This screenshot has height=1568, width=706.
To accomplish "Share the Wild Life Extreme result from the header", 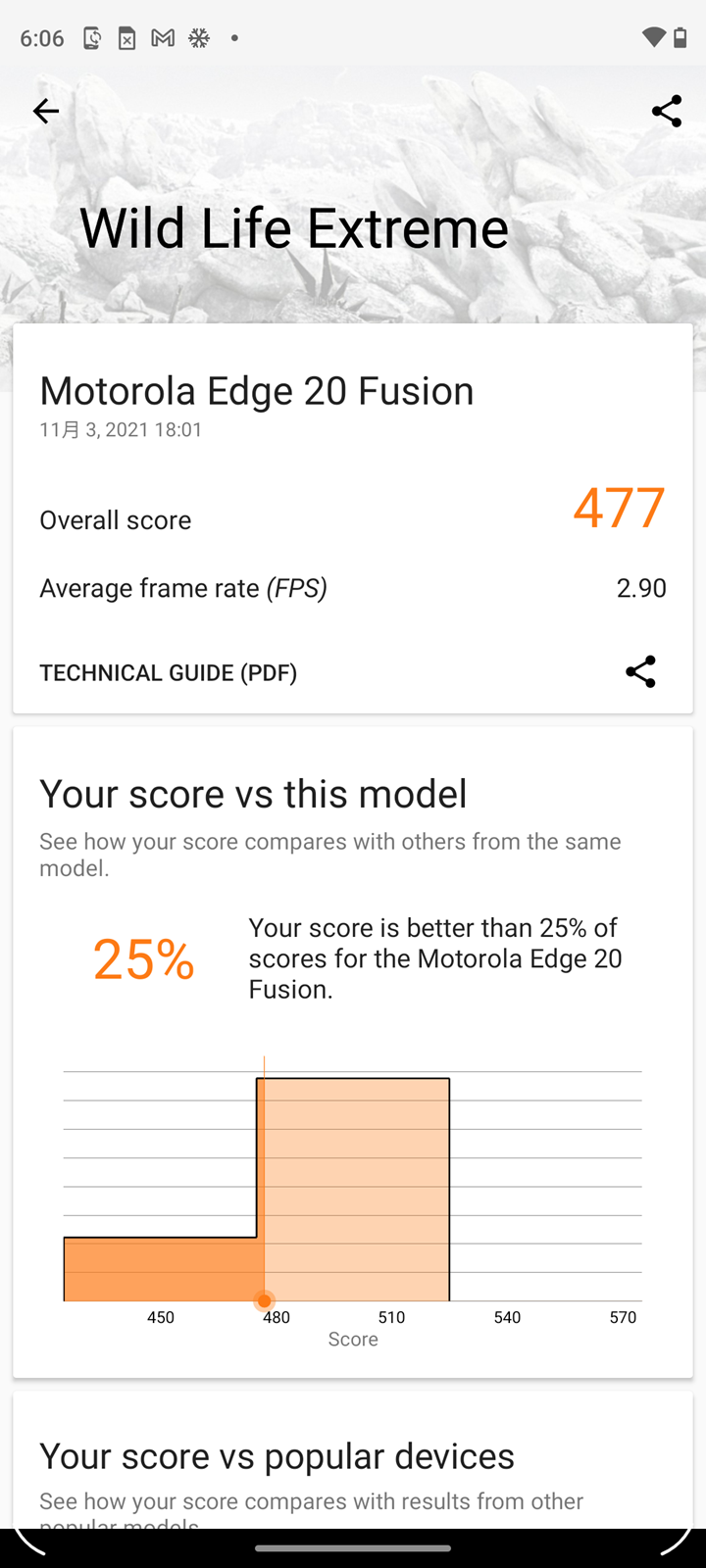I will [x=667, y=112].
